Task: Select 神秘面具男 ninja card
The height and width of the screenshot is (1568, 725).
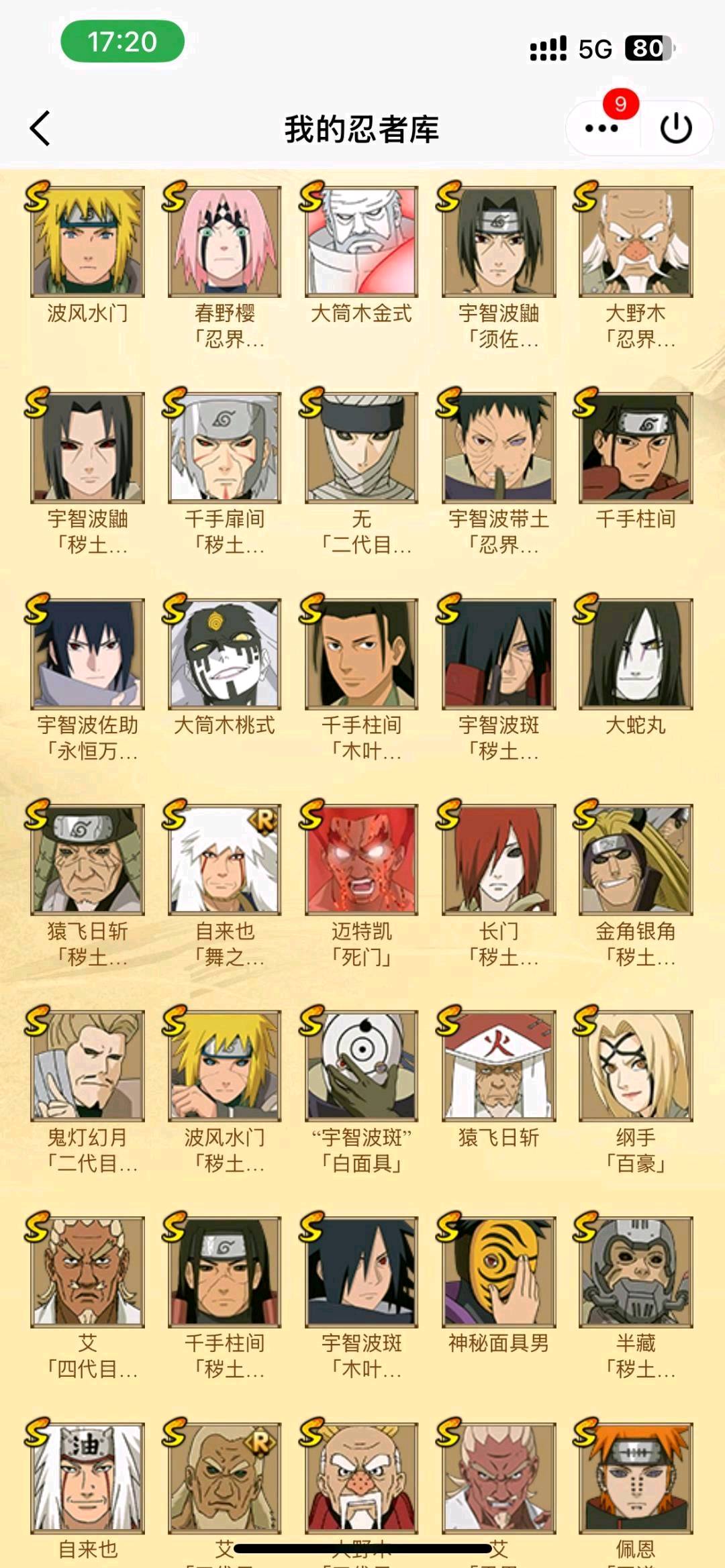Action: pos(498,1272)
